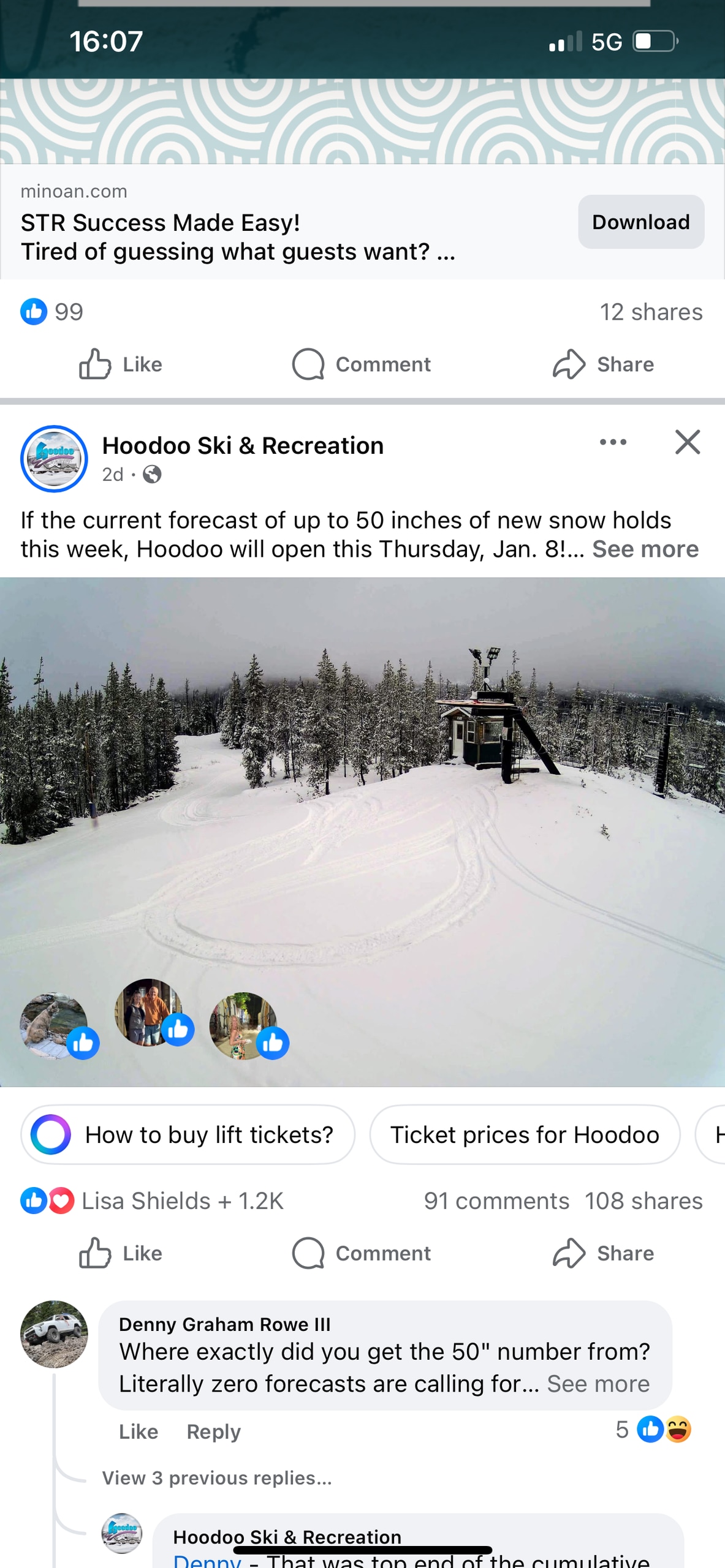
Task: Like the minoan.com sponsored post
Action: pyautogui.click(x=121, y=364)
